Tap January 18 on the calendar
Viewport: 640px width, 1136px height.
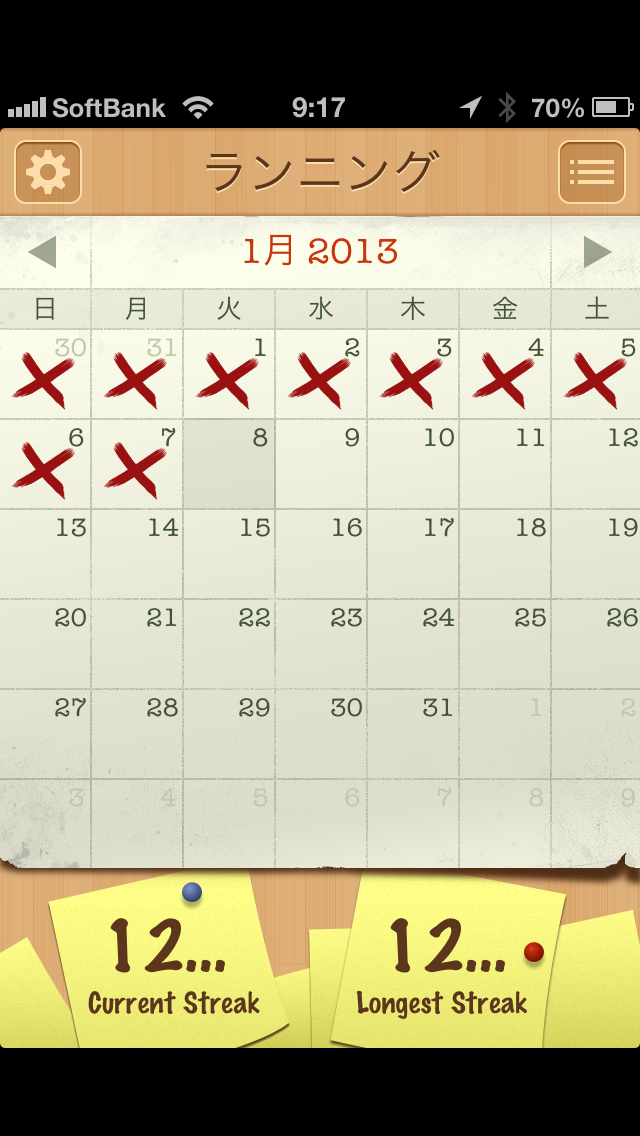[505, 554]
